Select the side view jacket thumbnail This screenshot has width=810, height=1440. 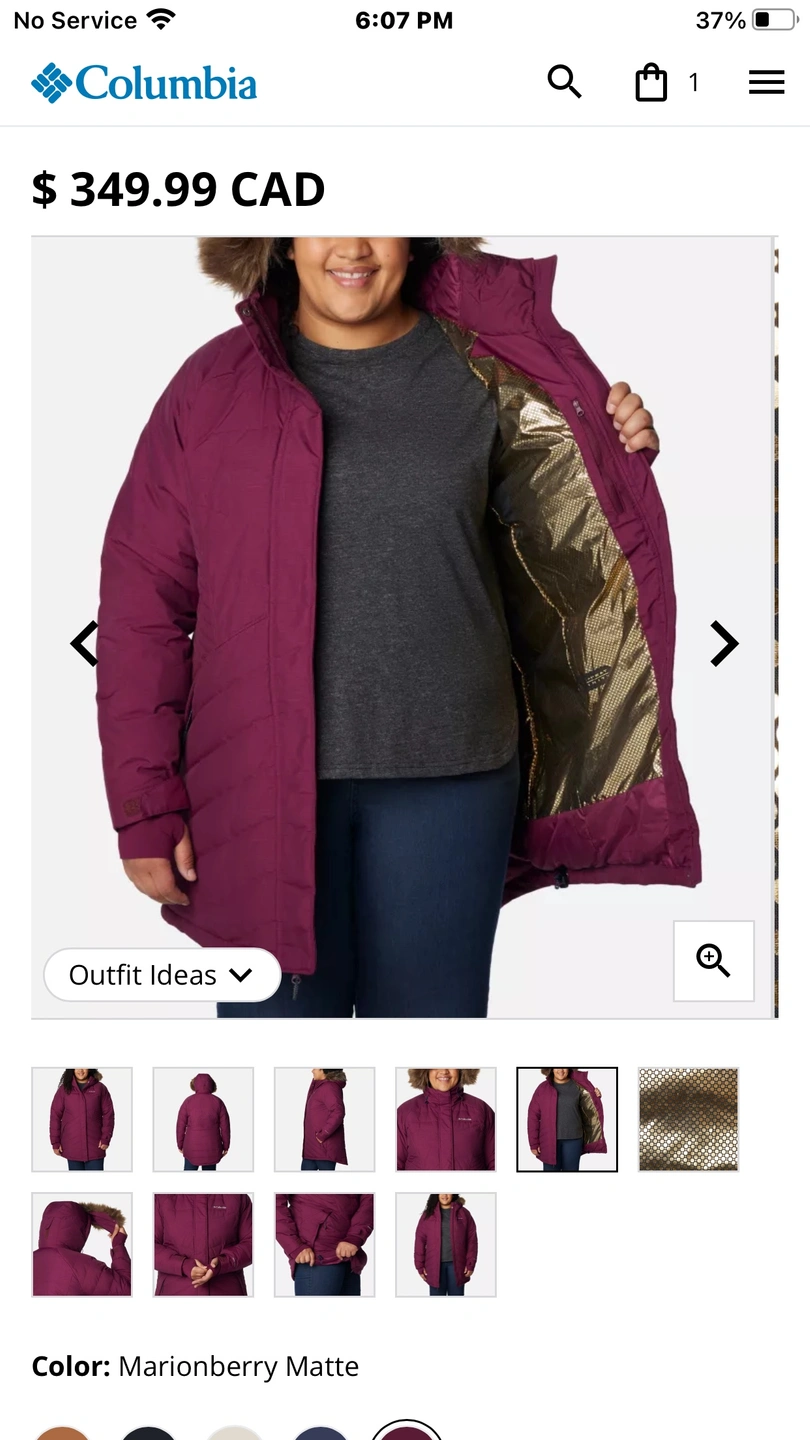(x=324, y=1119)
